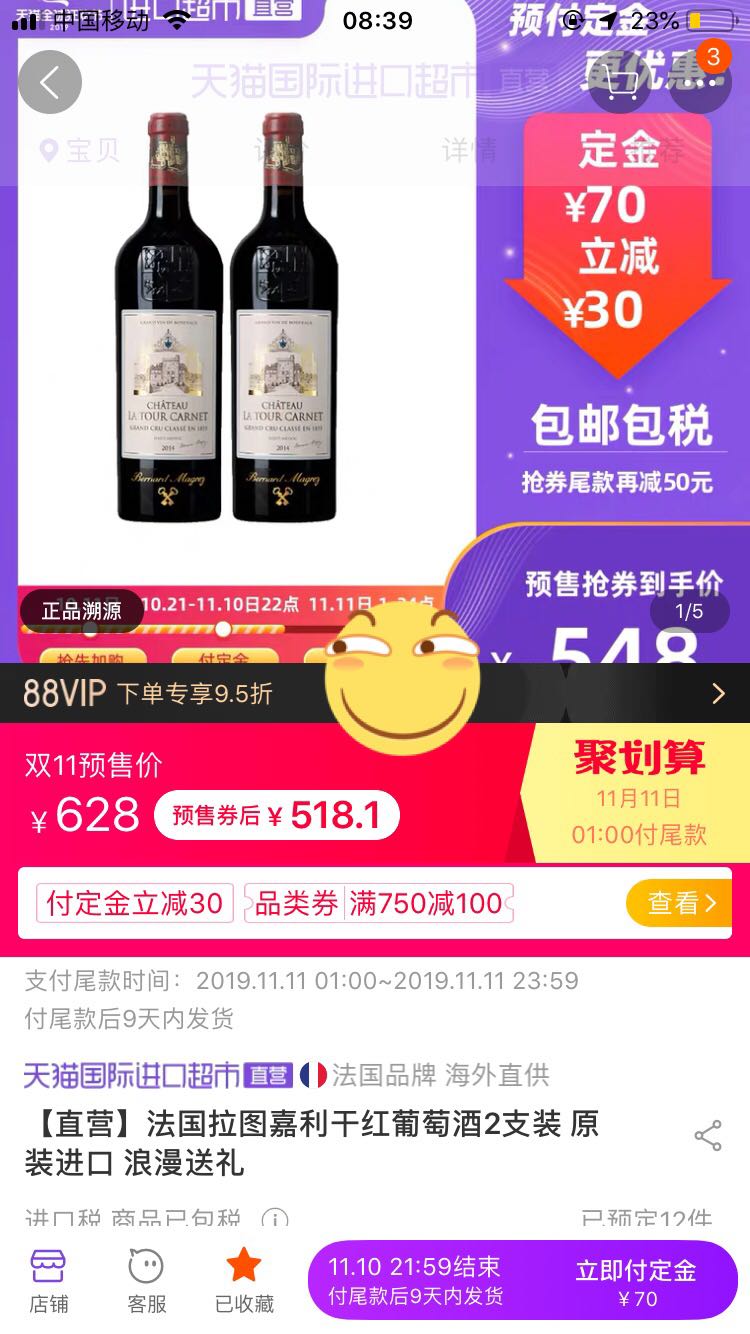
Task: Contact 客服 customer service
Action: point(146,1280)
